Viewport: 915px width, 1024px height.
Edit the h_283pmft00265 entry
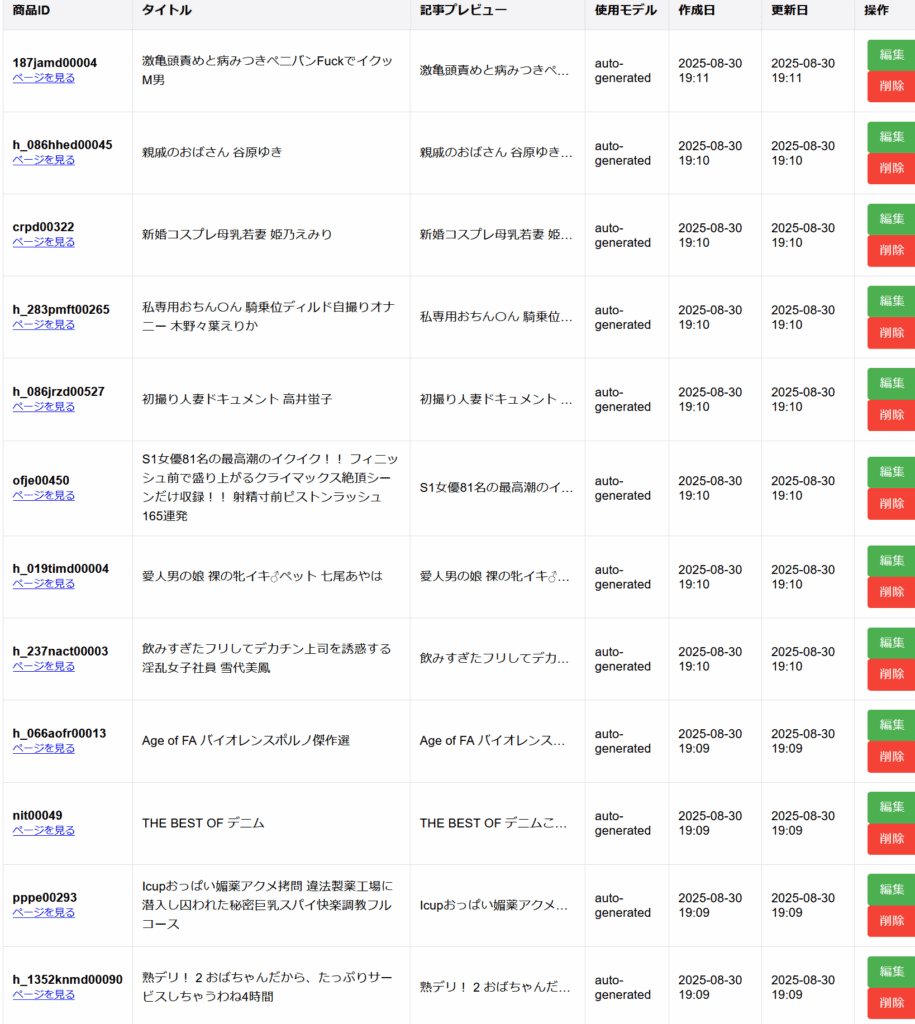coord(890,301)
